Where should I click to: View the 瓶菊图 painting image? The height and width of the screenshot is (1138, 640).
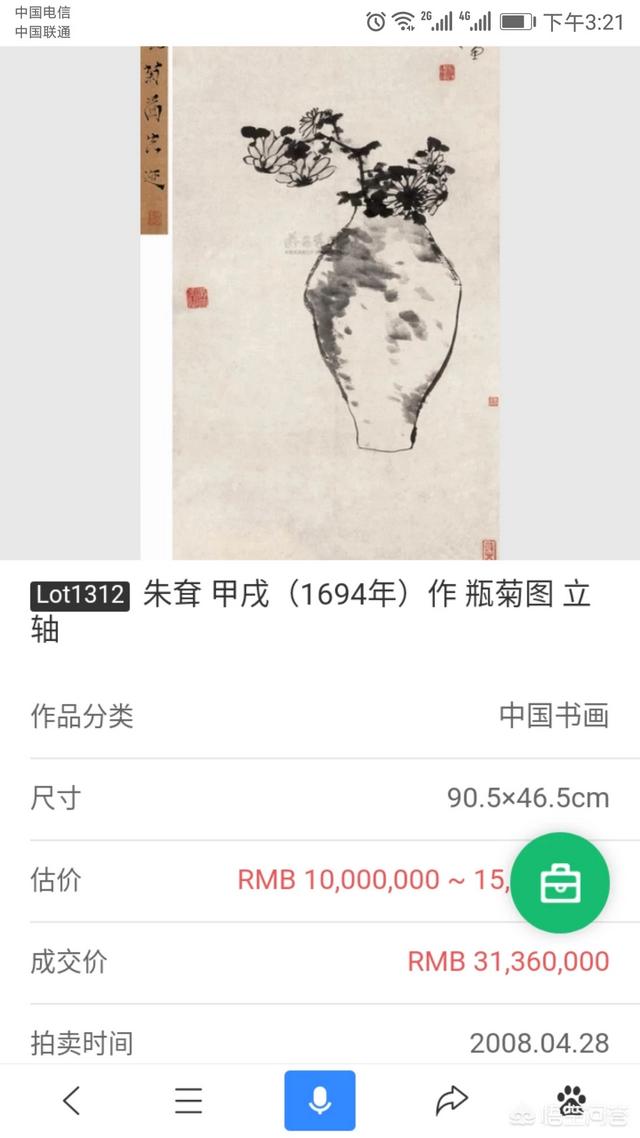320,303
